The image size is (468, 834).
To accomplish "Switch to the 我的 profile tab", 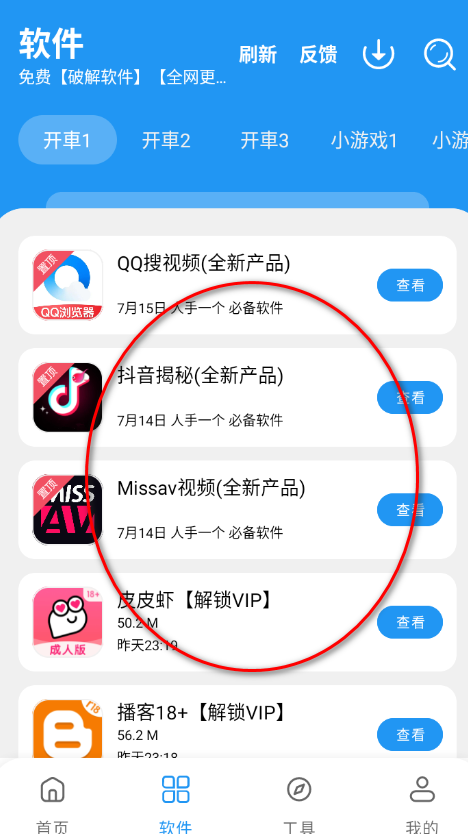I will click(x=422, y=803).
